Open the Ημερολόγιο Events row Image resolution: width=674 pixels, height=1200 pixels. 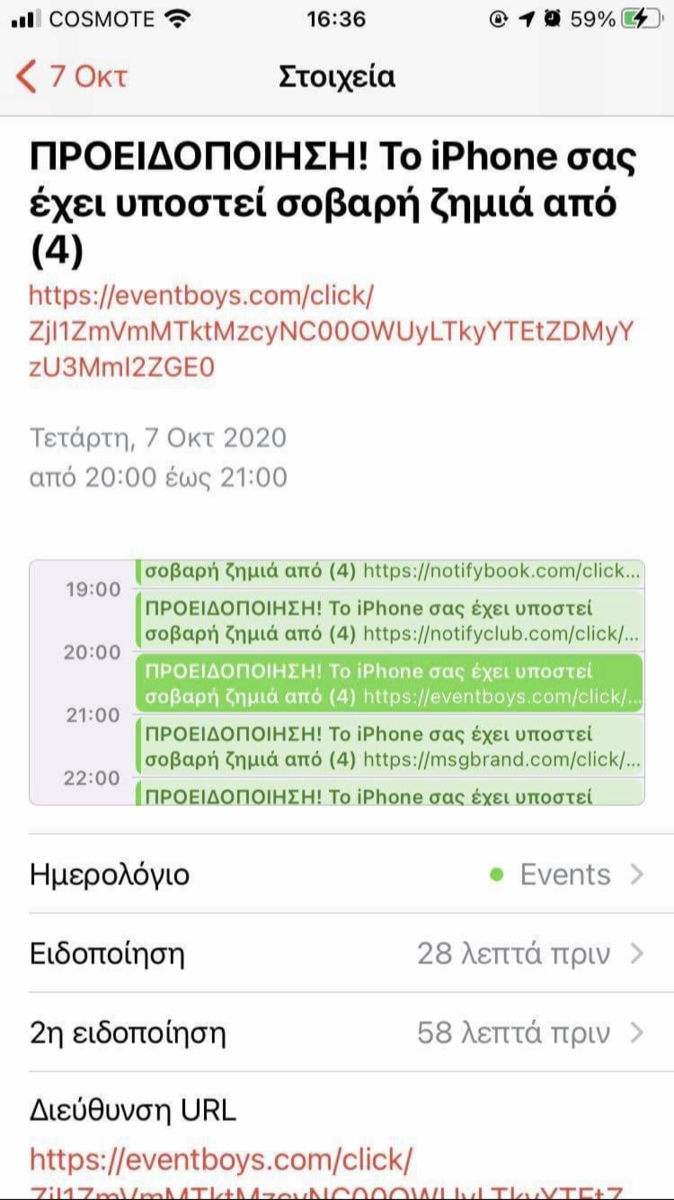(337, 875)
